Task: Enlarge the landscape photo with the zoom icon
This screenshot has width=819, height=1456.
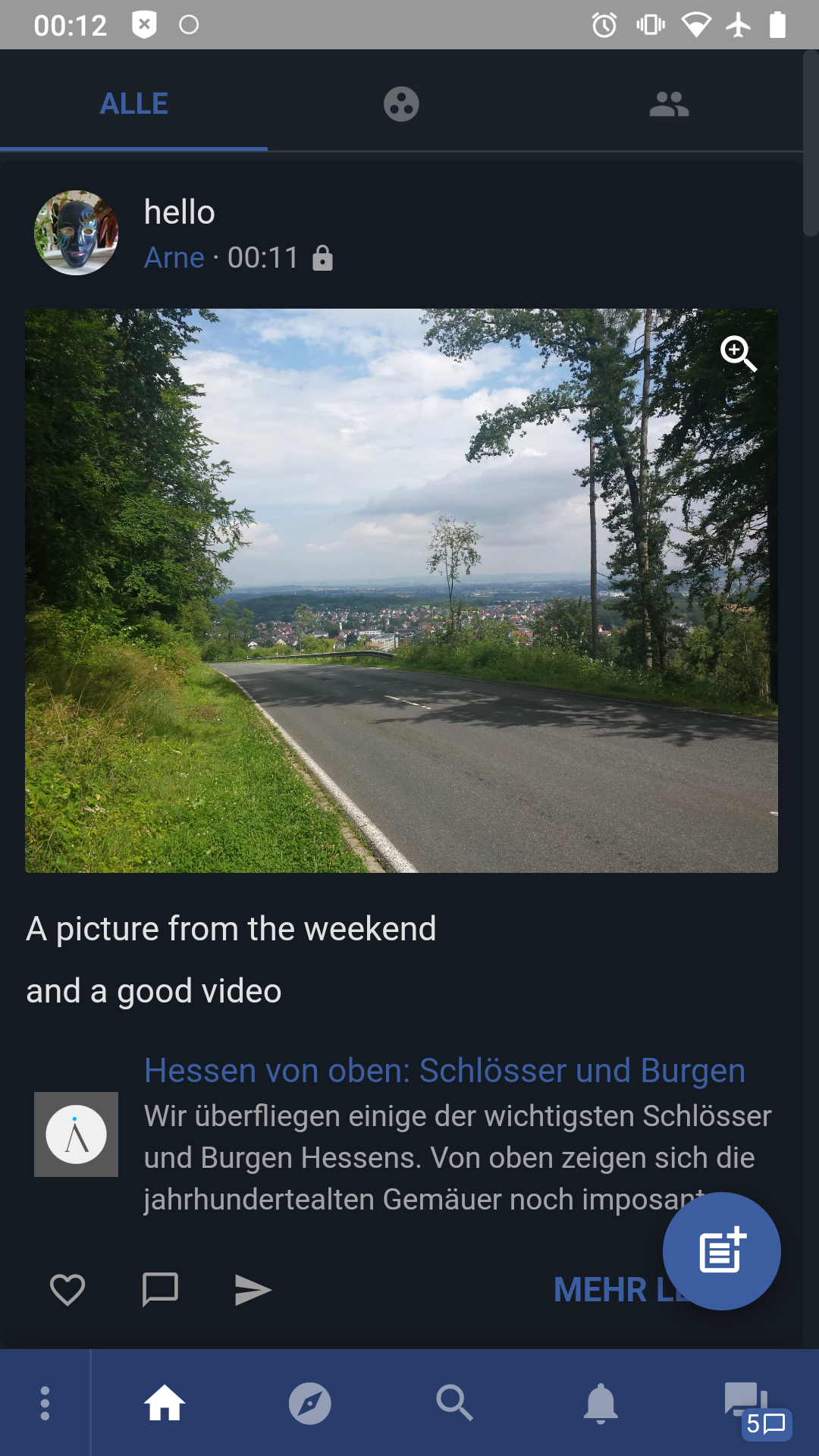Action: [x=738, y=353]
